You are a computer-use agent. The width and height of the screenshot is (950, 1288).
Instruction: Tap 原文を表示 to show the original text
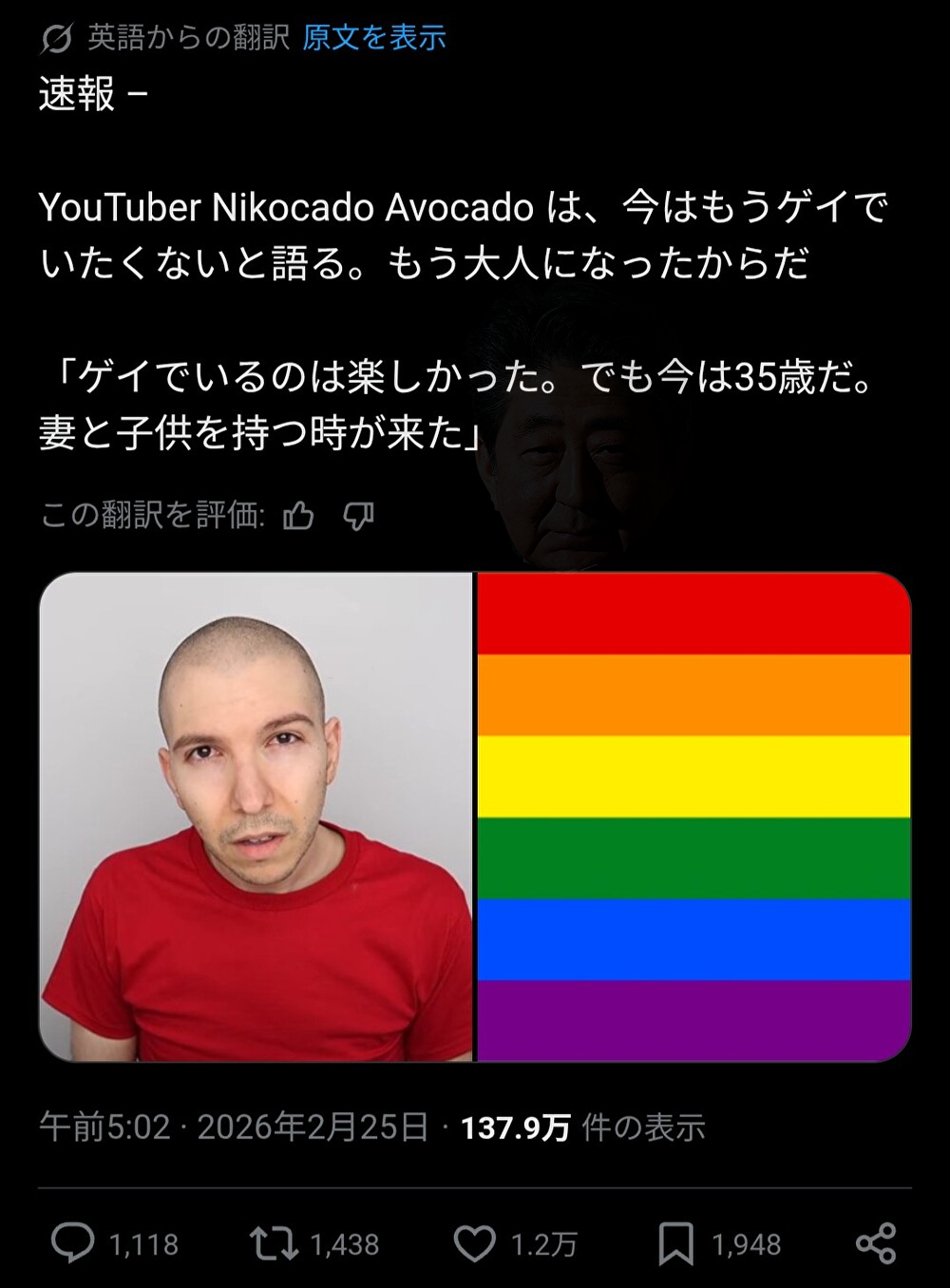[374, 38]
